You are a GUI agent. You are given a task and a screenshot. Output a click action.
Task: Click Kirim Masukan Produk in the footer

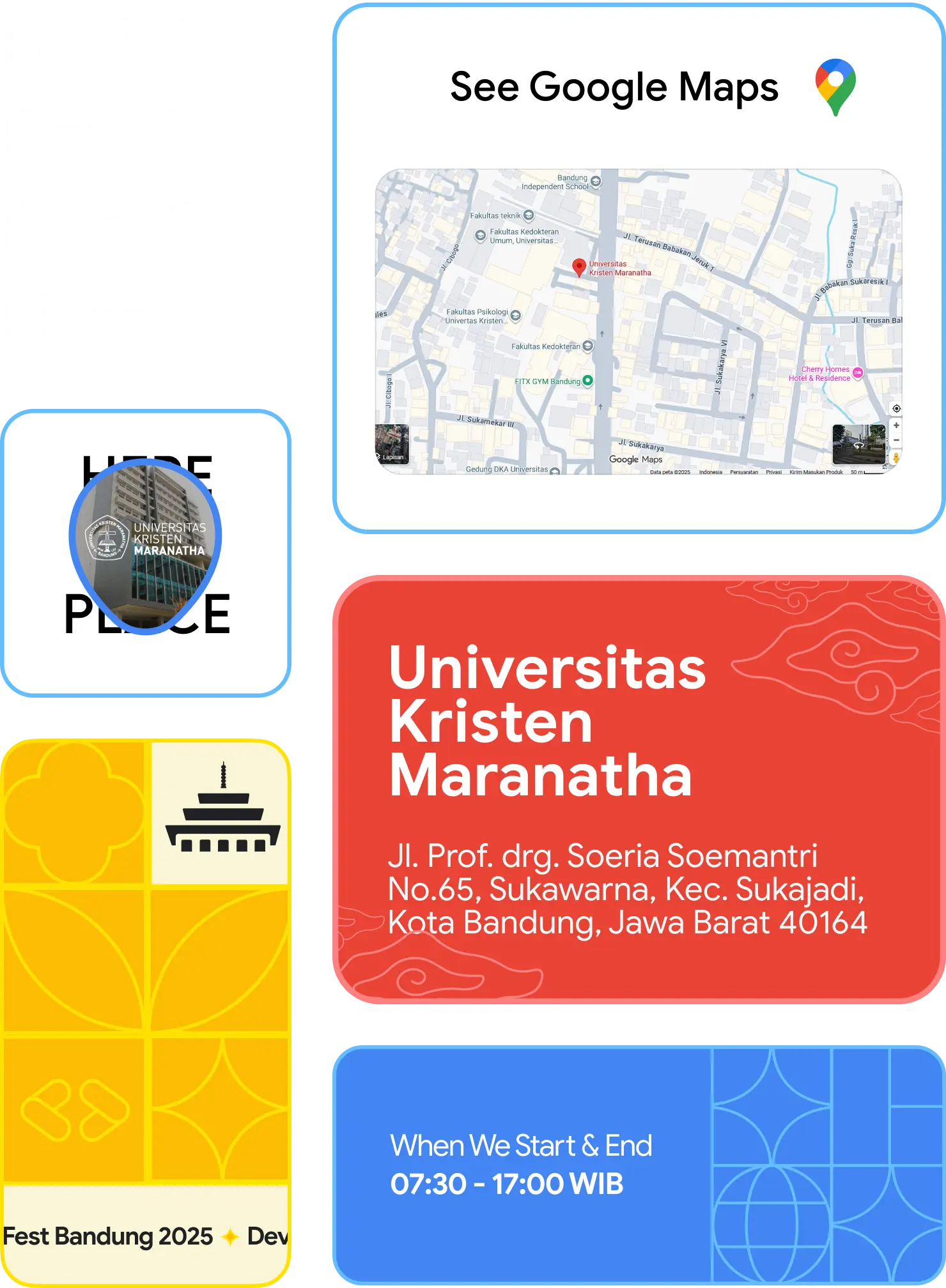pos(816,472)
